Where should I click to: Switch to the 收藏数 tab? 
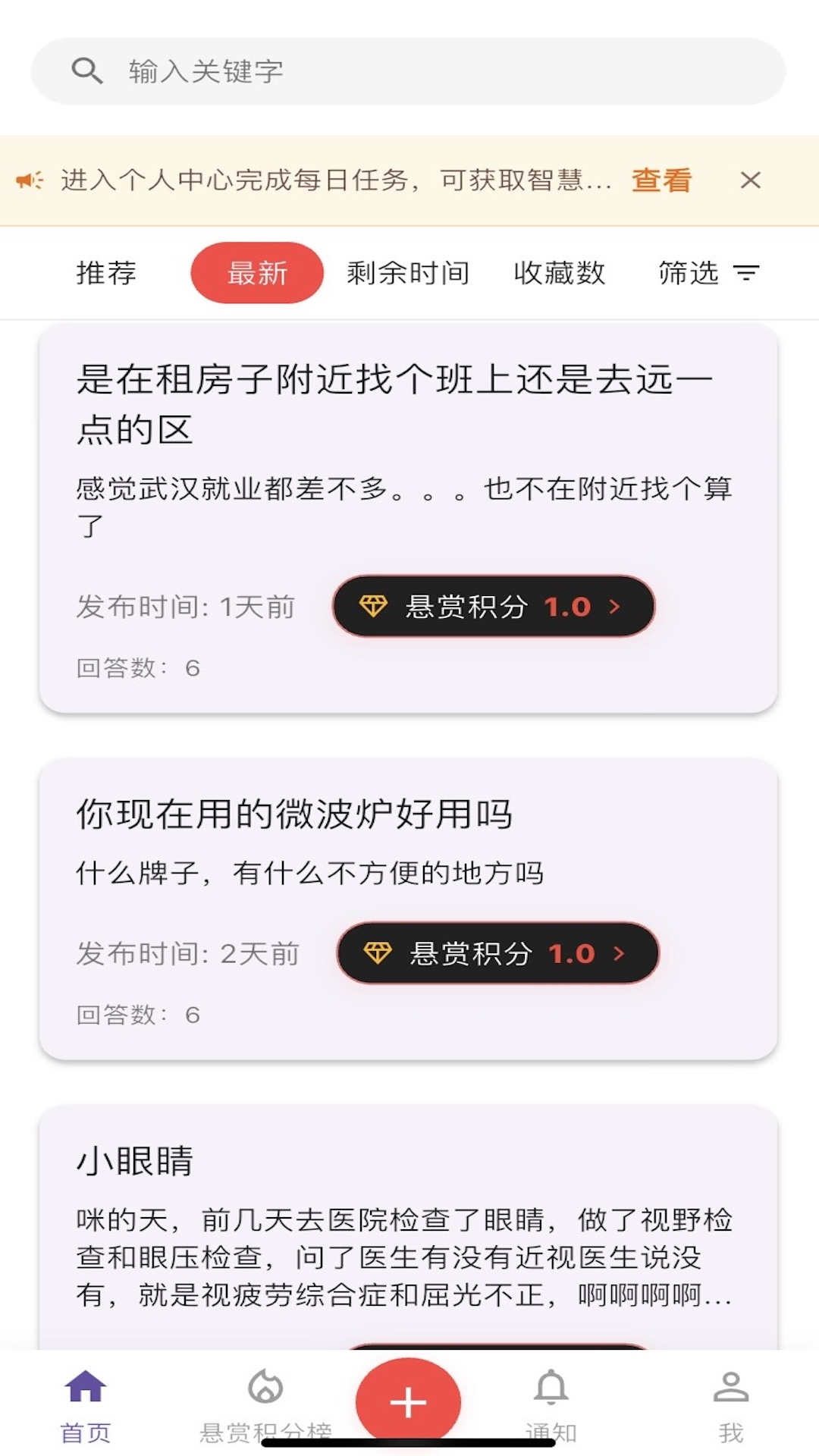point(559,273)
